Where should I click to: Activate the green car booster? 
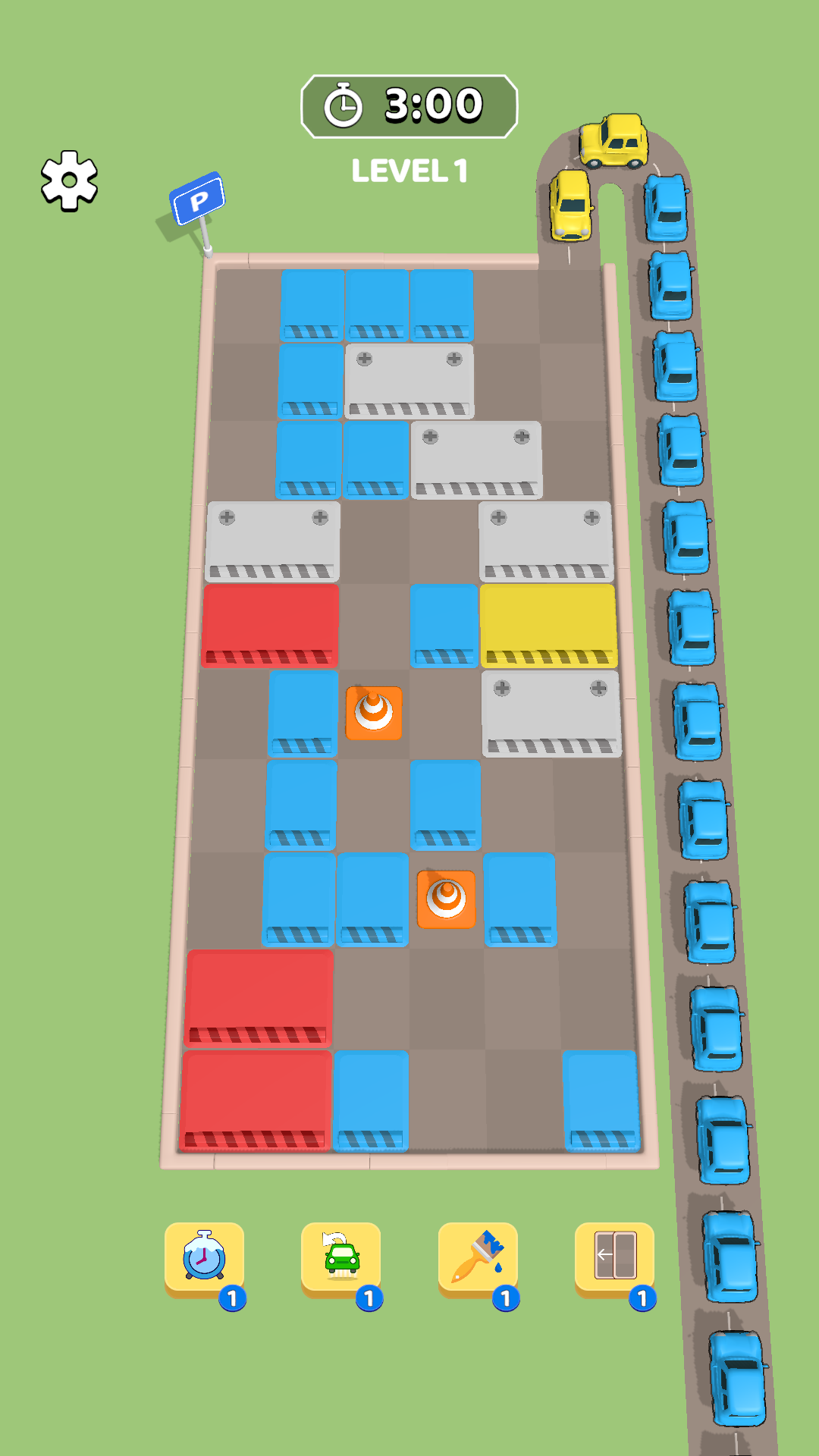pos(340,1257)
